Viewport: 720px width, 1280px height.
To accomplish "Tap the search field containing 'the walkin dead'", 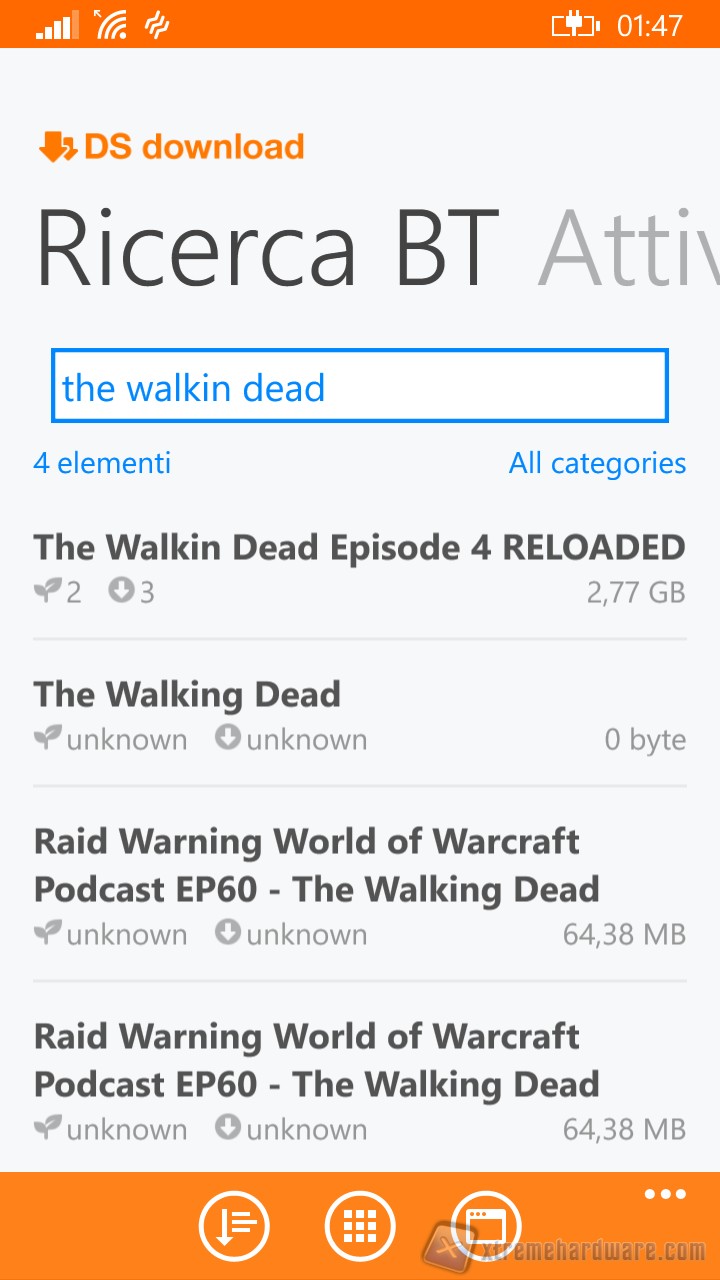I will (359, 387).
